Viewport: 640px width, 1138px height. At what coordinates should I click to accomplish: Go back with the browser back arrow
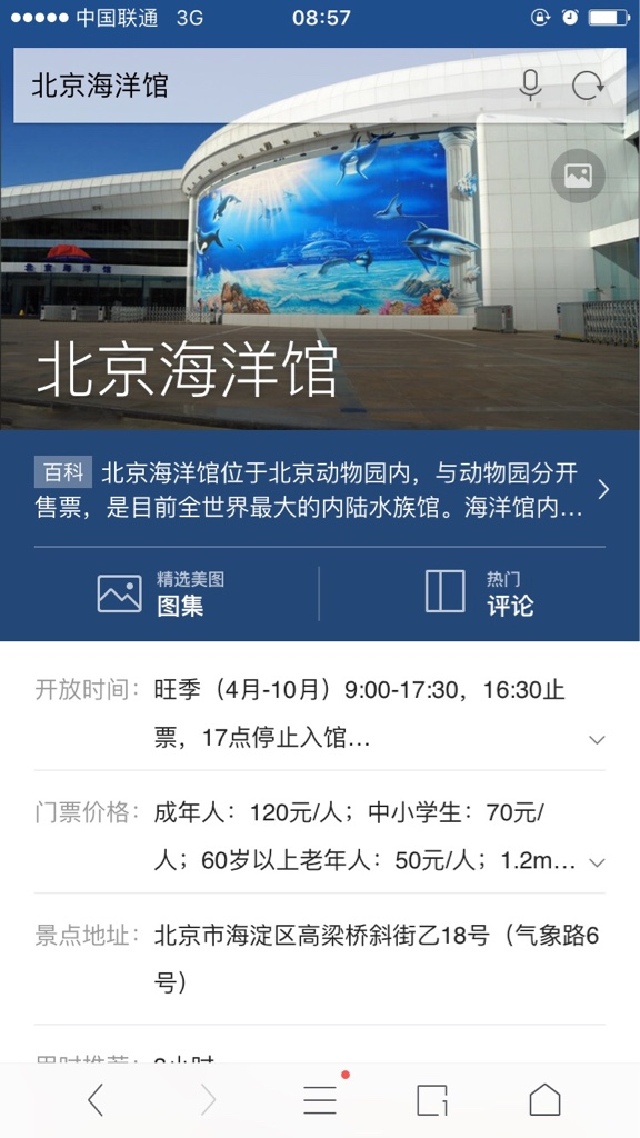(96, 1100)
